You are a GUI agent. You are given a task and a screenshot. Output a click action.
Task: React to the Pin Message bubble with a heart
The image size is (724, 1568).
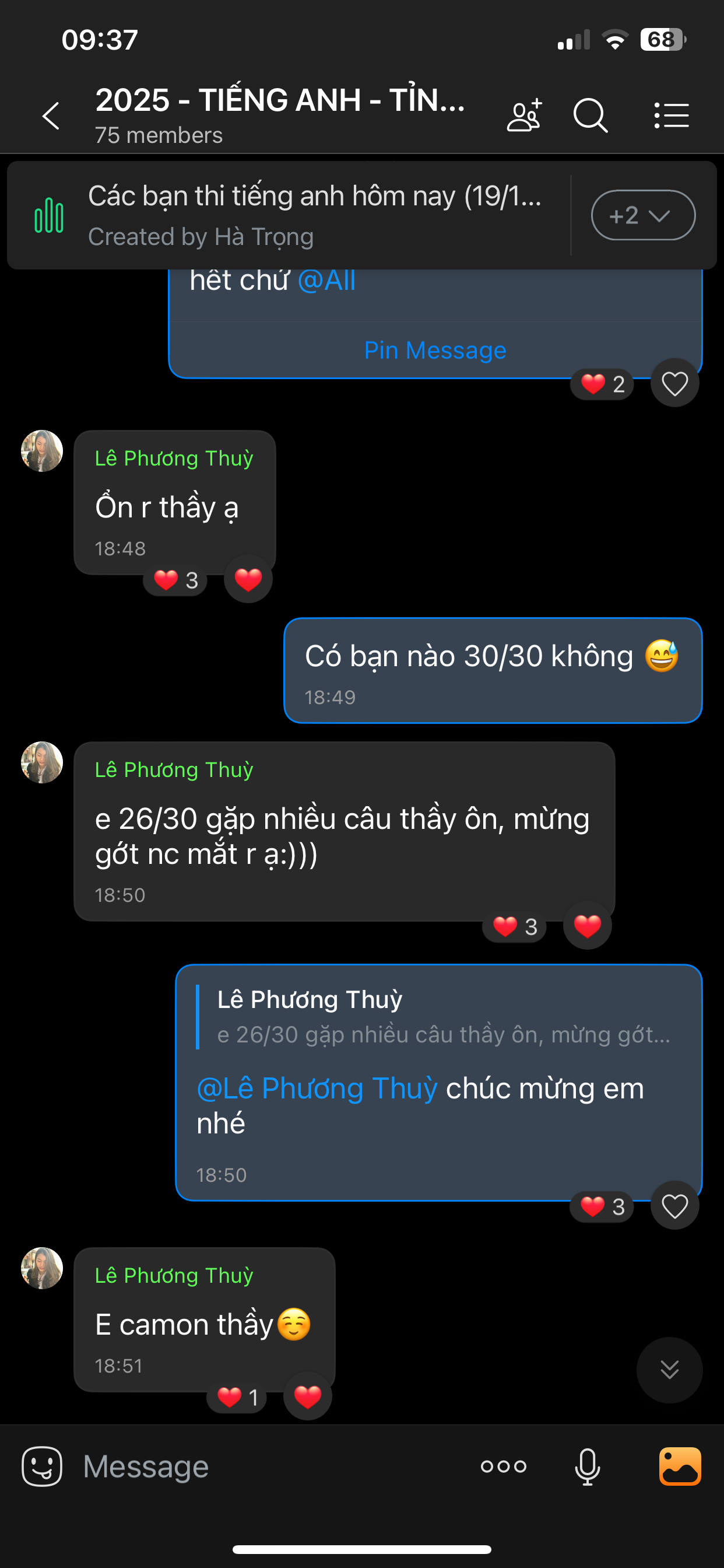point(674,384)
